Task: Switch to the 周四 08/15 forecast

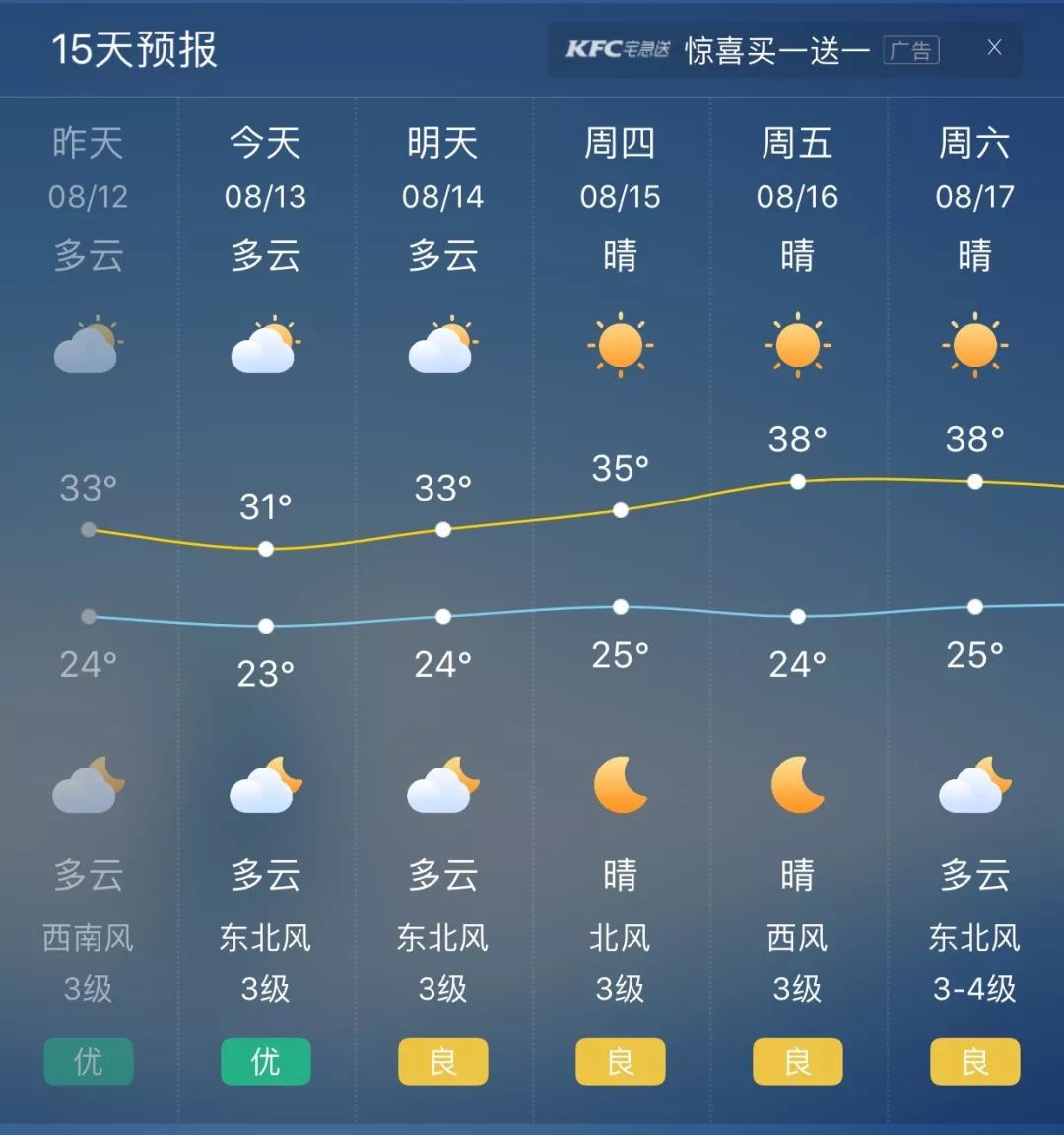Action: [x=620, y=169]
